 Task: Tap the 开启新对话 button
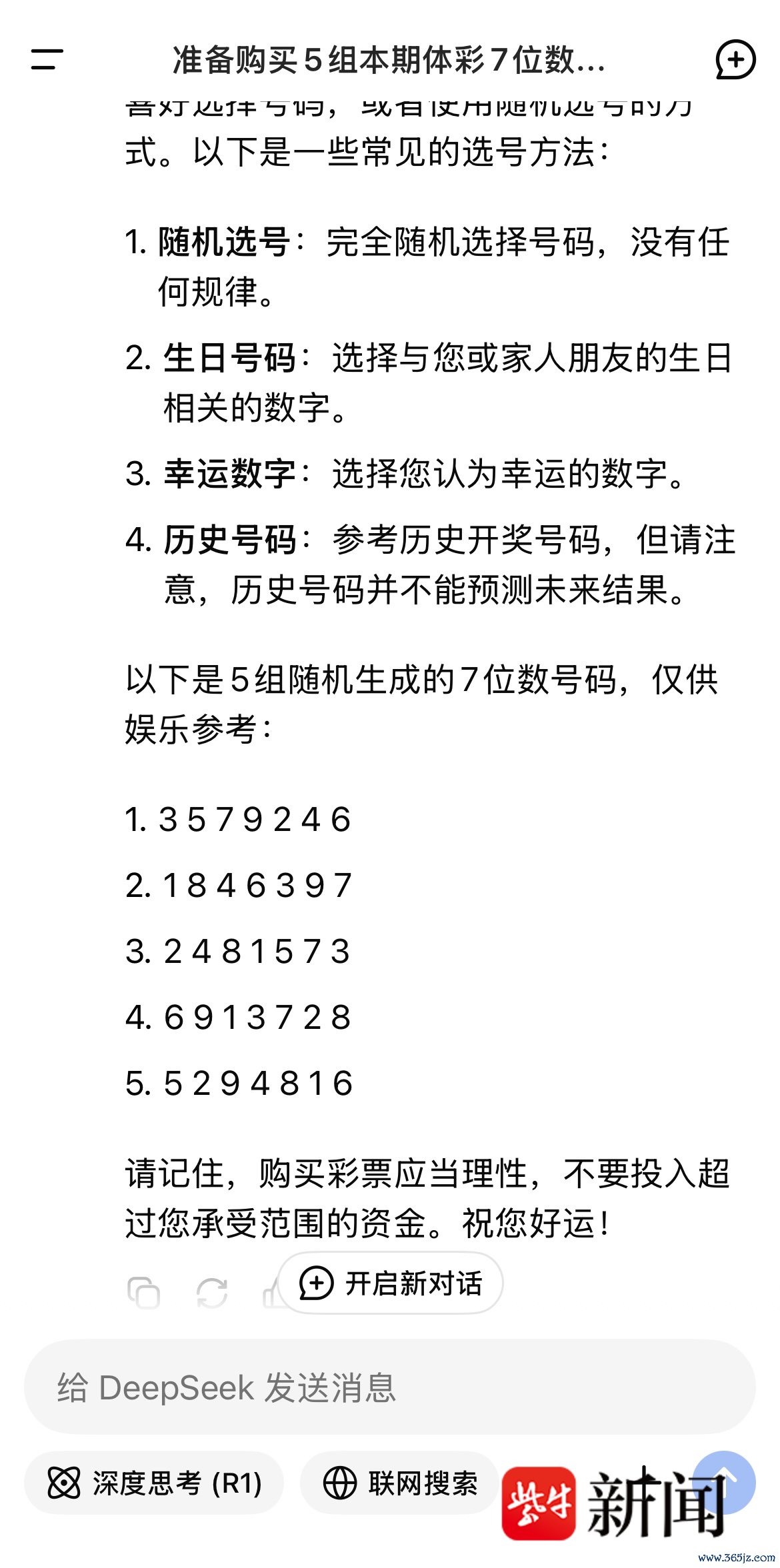pyautogui.click(x=391, y=1283)
